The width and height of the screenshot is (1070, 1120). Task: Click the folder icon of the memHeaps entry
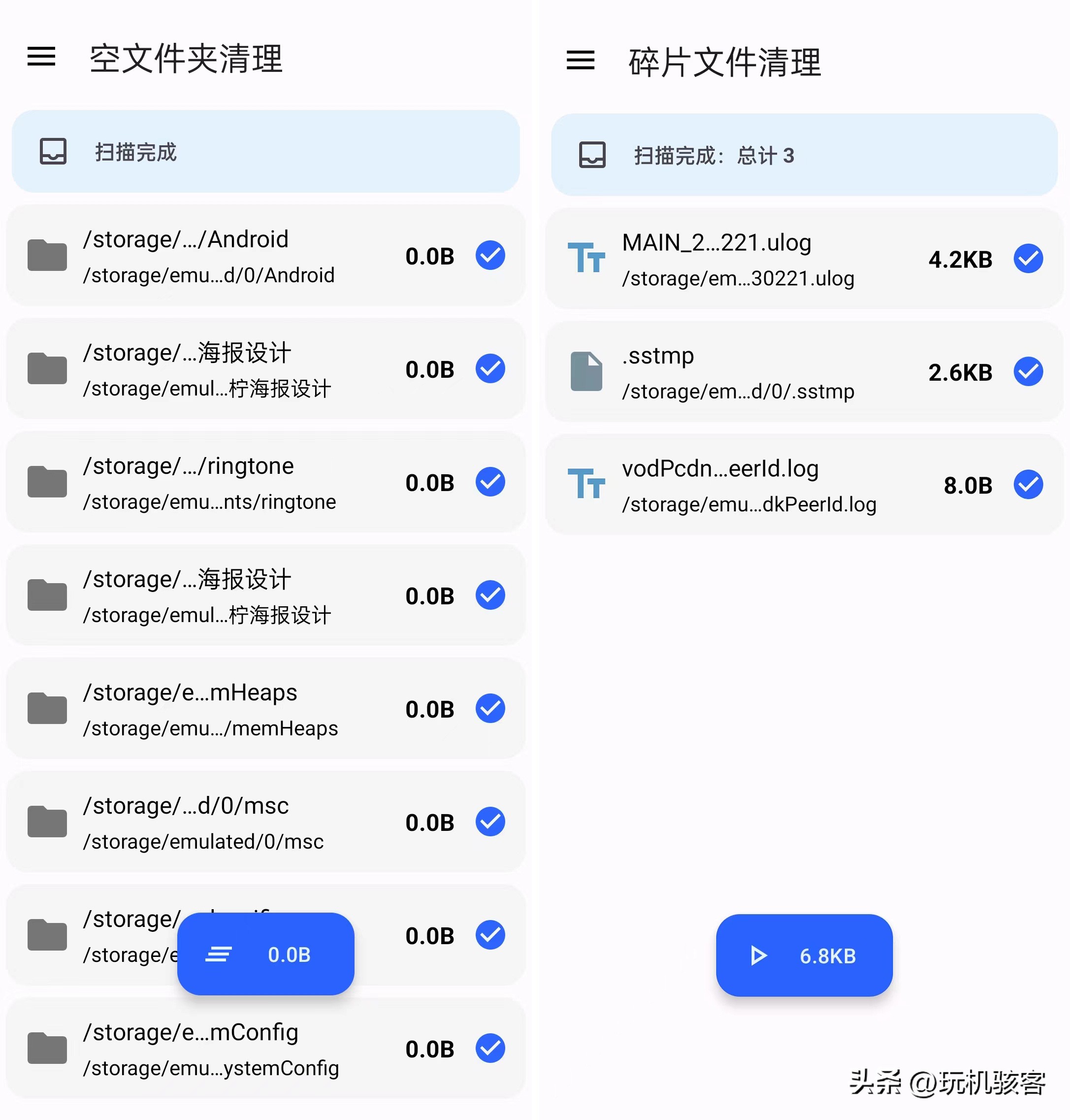pos(47,708)
